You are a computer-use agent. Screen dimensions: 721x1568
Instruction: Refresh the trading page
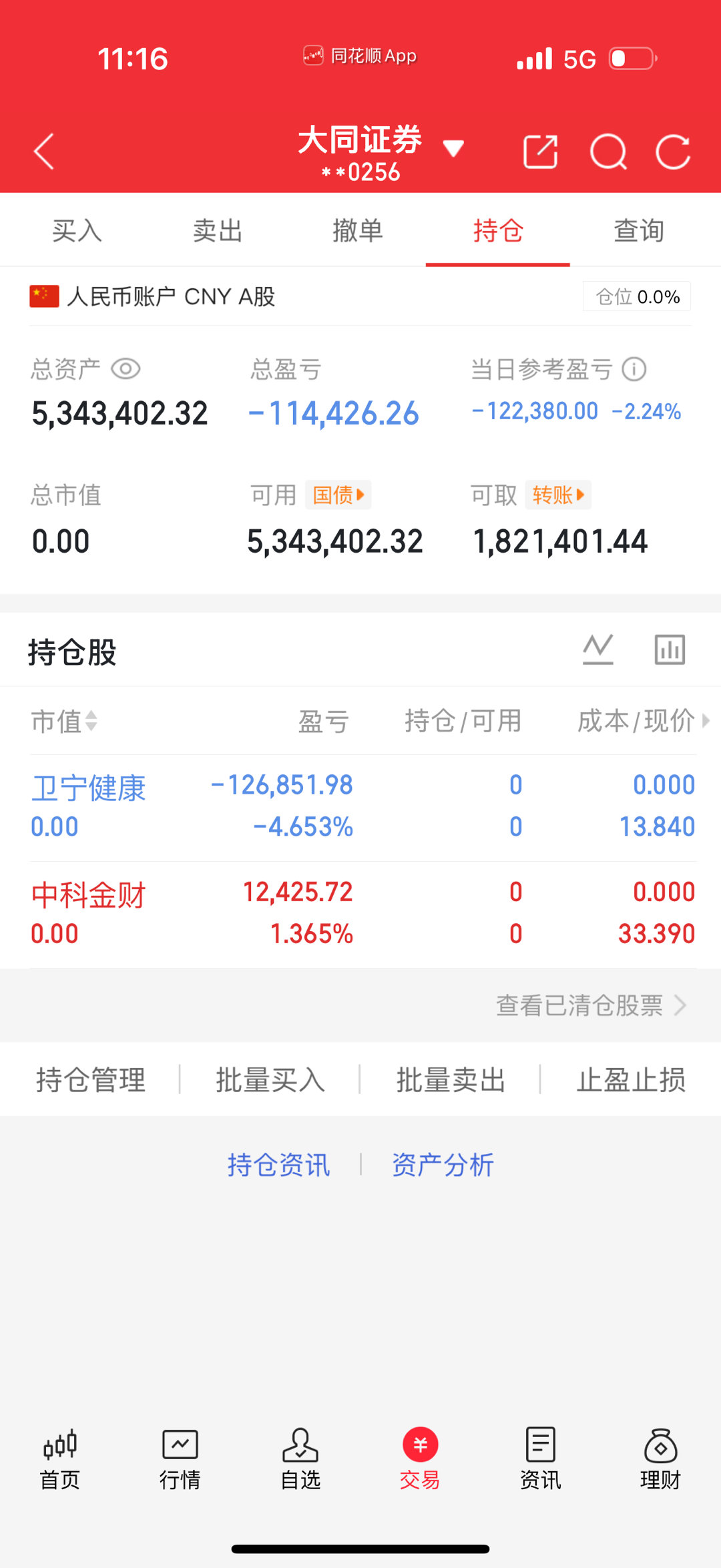pos(673,152)
